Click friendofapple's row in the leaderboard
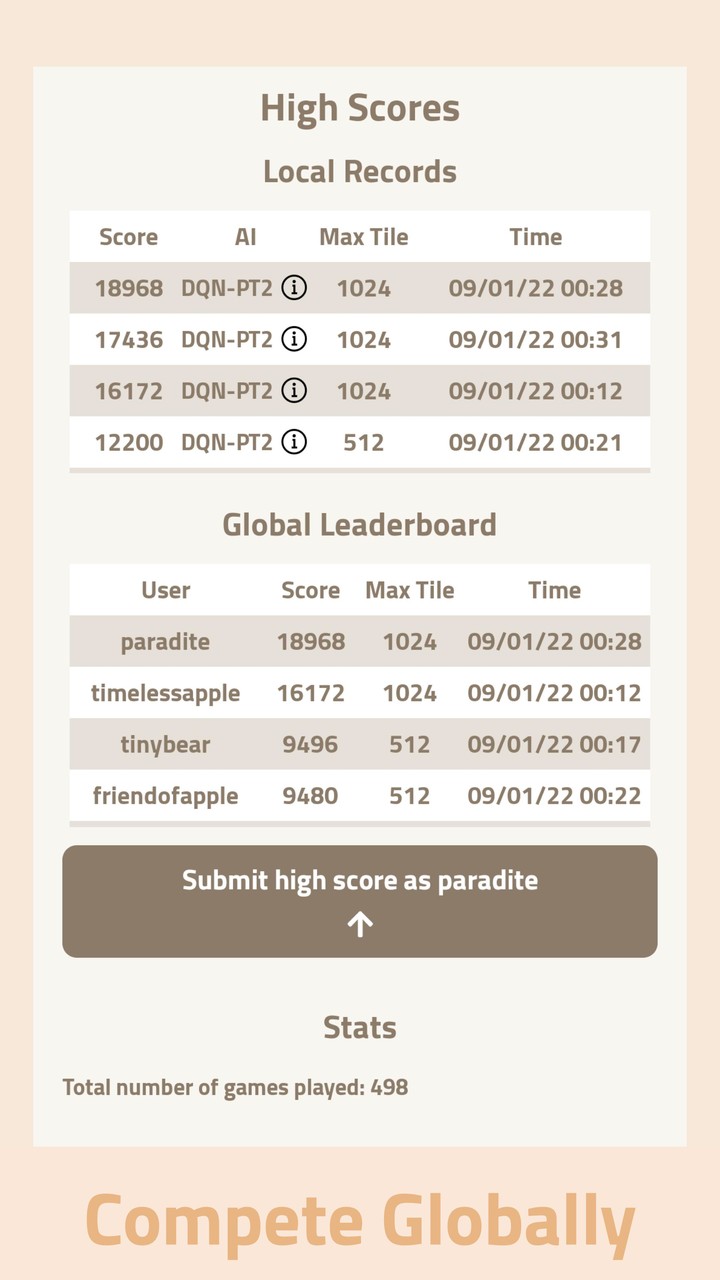This screenshot has height=1280, width=720. pyautogui.click(x=166, y=796)
